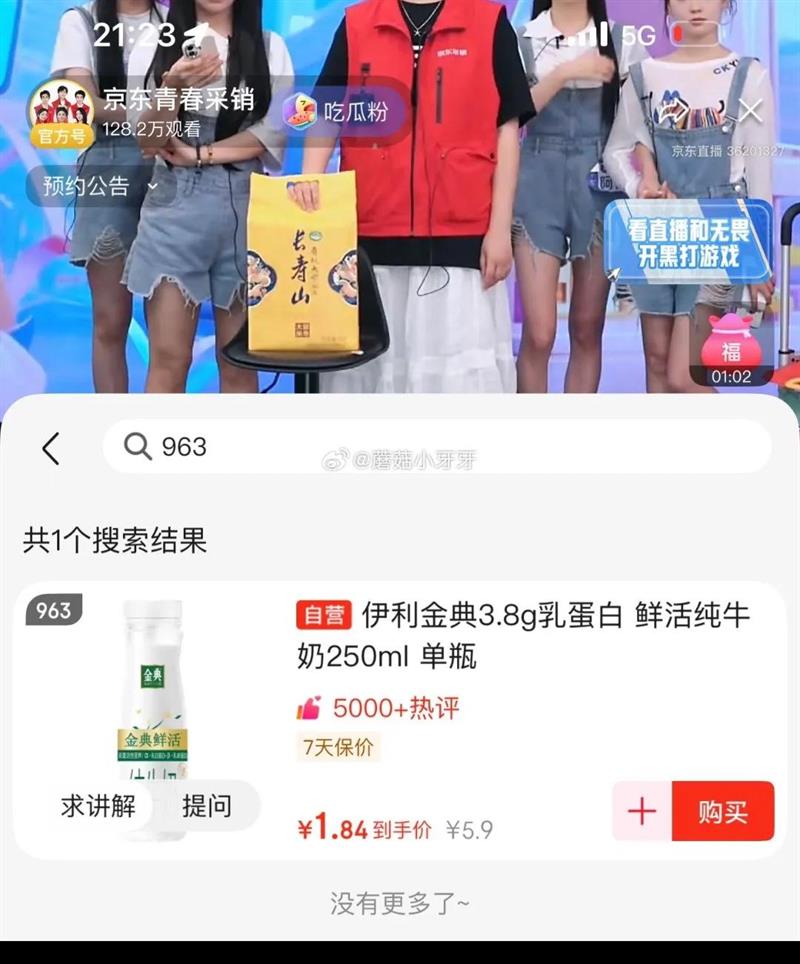Go back with the left arrow
This screenshot has width=800, height=964.
pyautogui.click(x=51, y=448)
